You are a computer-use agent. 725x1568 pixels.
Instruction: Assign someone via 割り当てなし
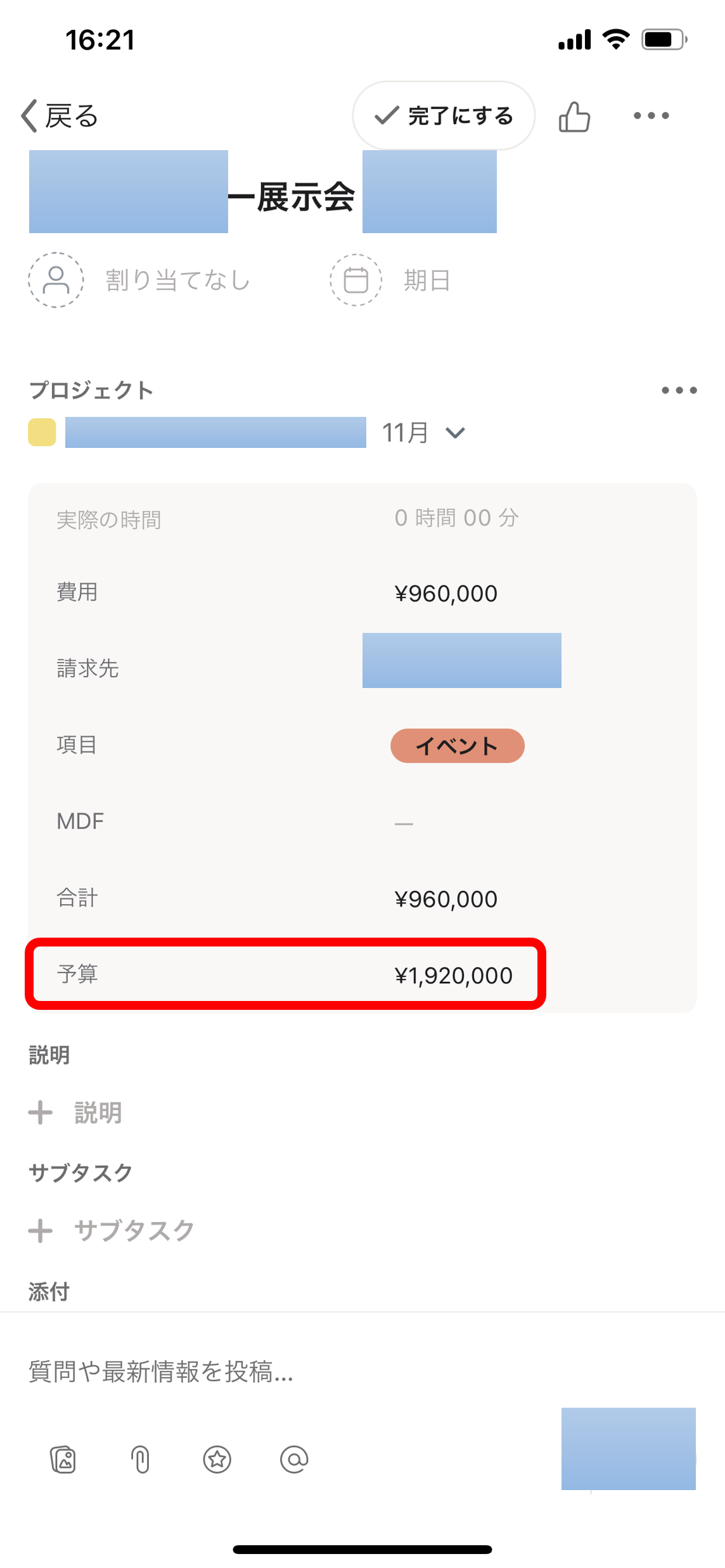tap(139, 280)
